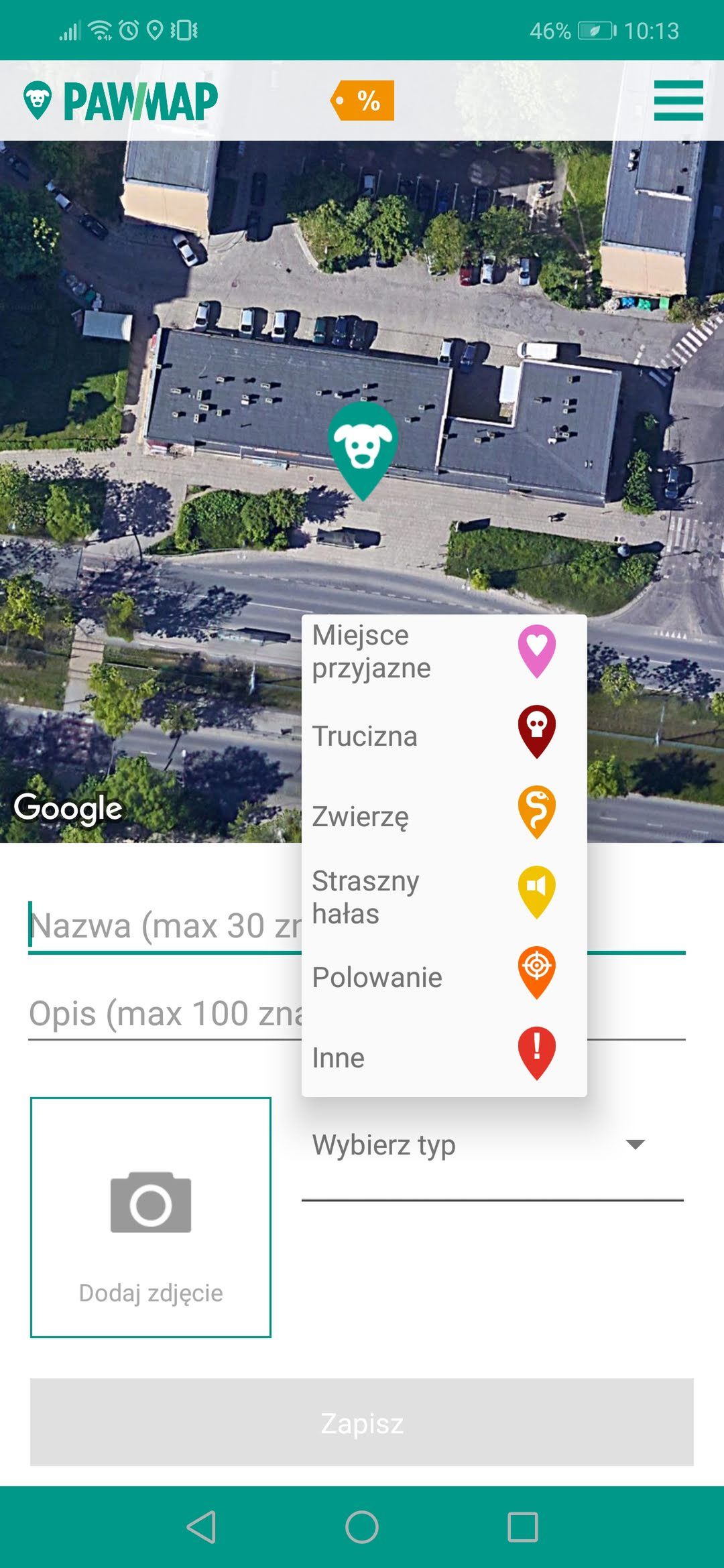This screenshot has height=1568, width=724.
Task: Focus the Opis description field
Action: point(357,1013)
